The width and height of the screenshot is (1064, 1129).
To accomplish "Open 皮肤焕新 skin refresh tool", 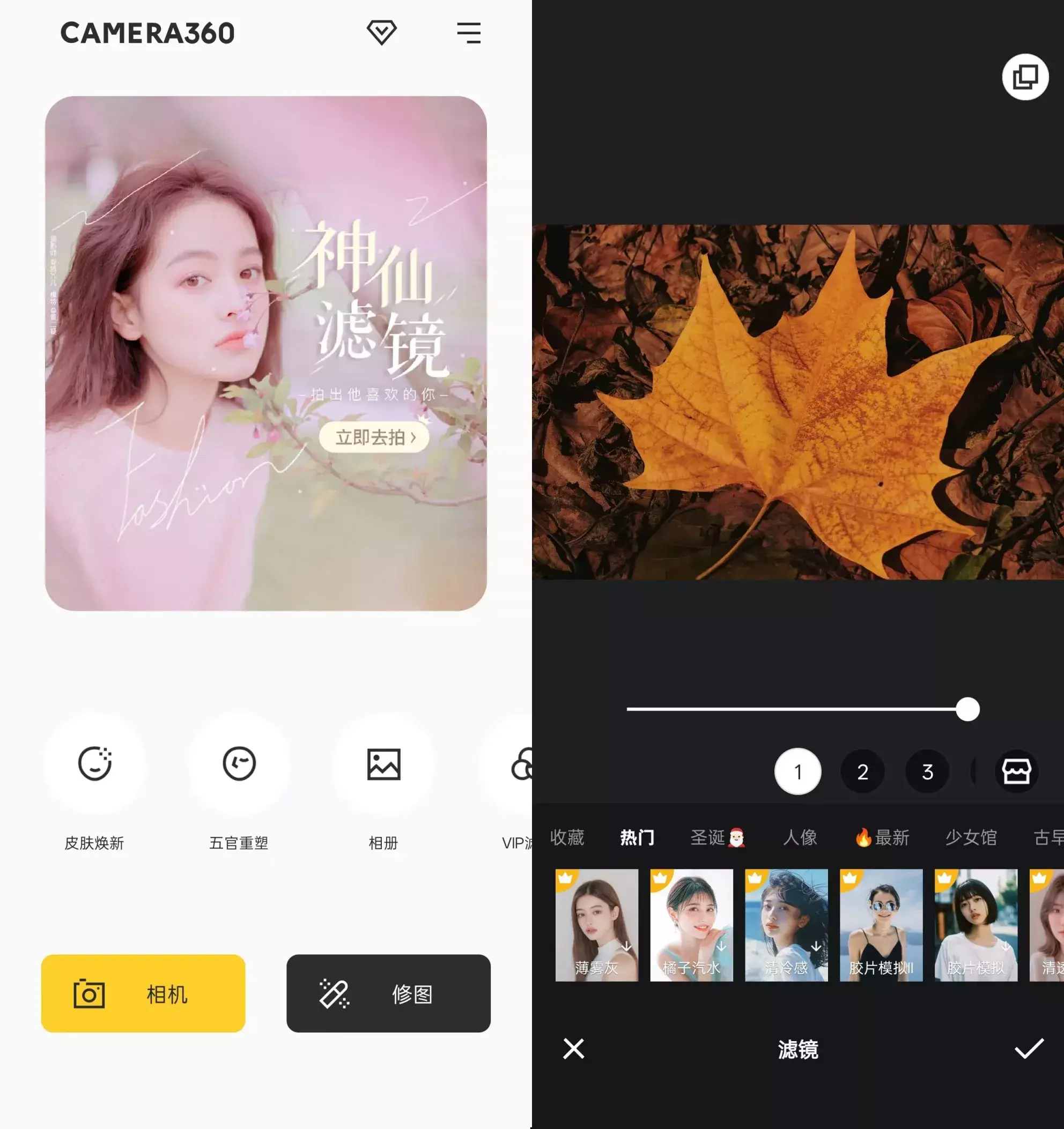I will (94, 763).
